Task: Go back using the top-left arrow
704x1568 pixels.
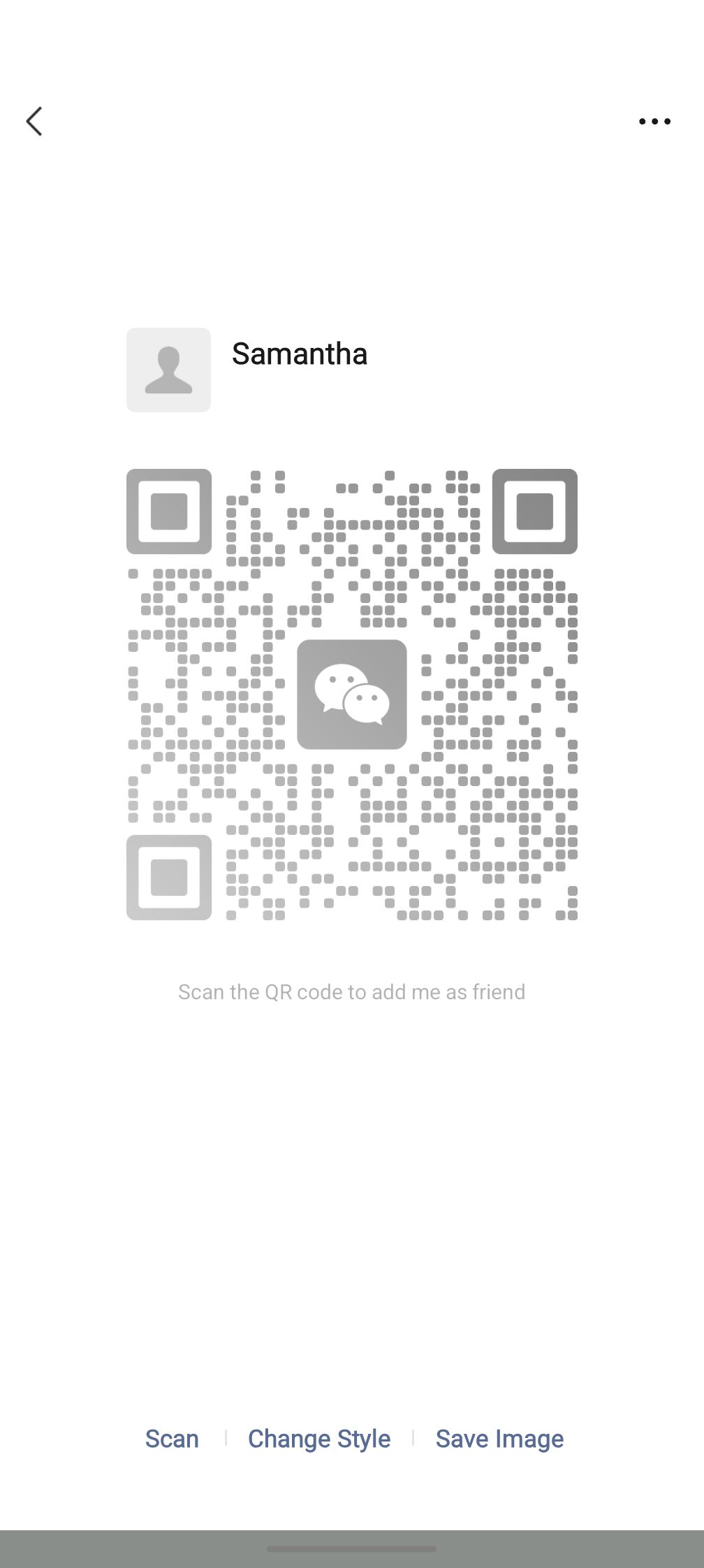Action: (34, 122)
